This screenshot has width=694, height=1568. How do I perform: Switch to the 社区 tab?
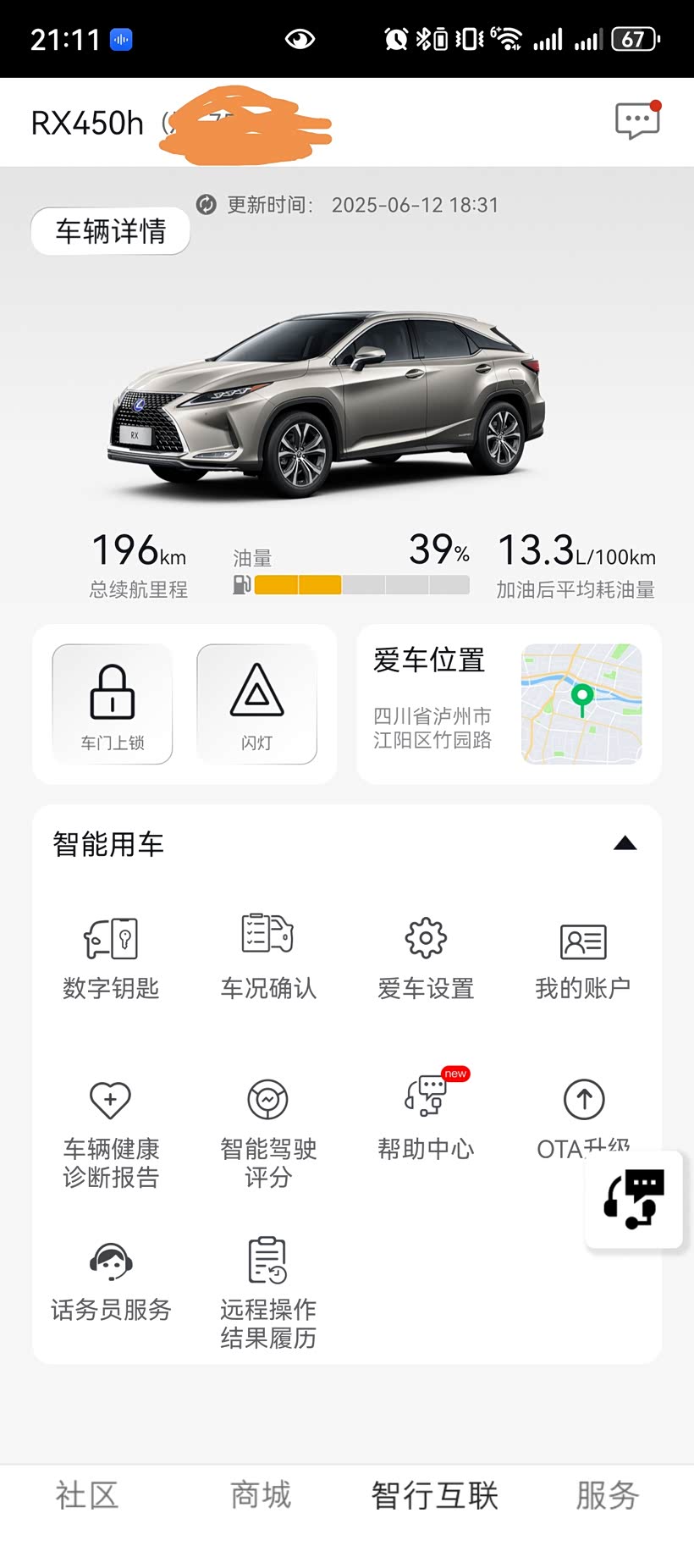tap(86, 1496)
